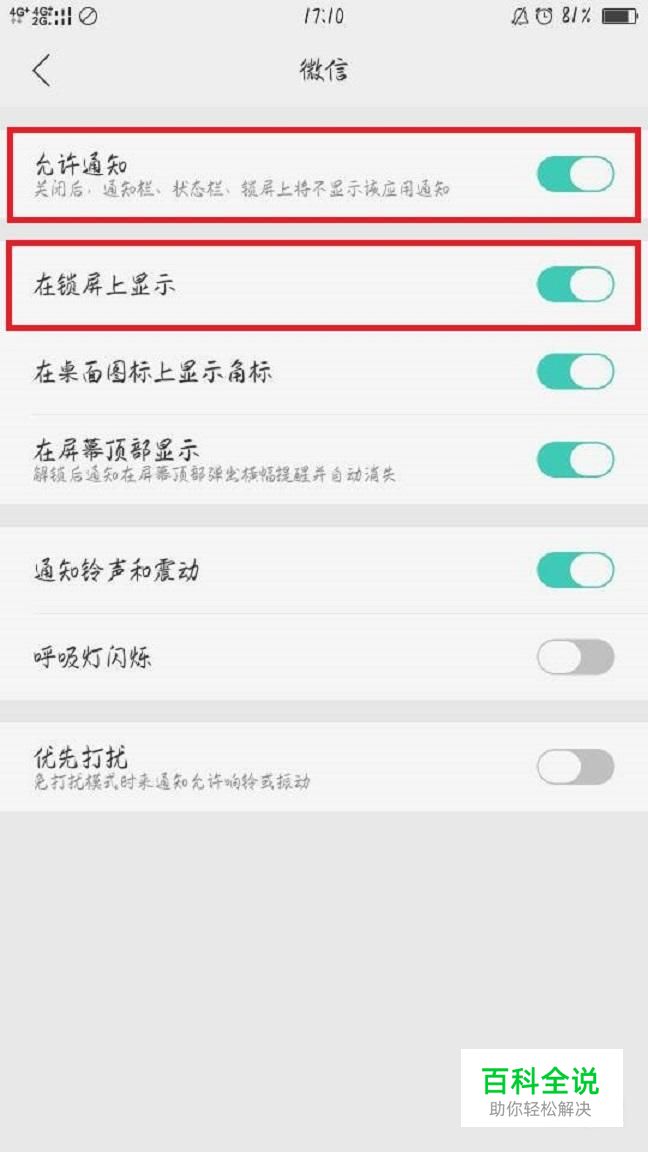Disable 通知铃声和震动 switch
Screen dimensions: 648x1152
pyautogui.click(x=575, y=570)
